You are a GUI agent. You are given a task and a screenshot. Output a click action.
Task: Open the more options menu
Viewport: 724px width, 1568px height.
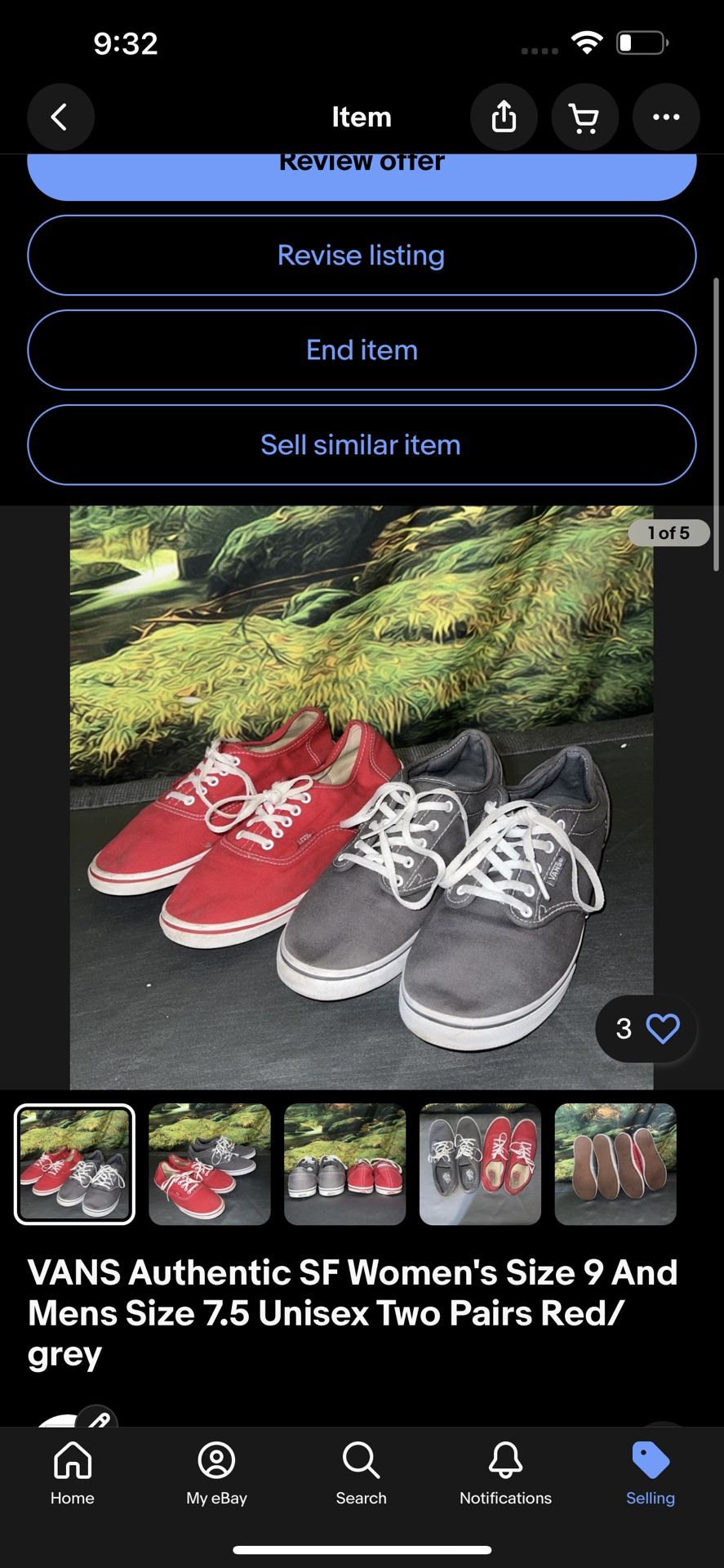[x=665, y=117]
